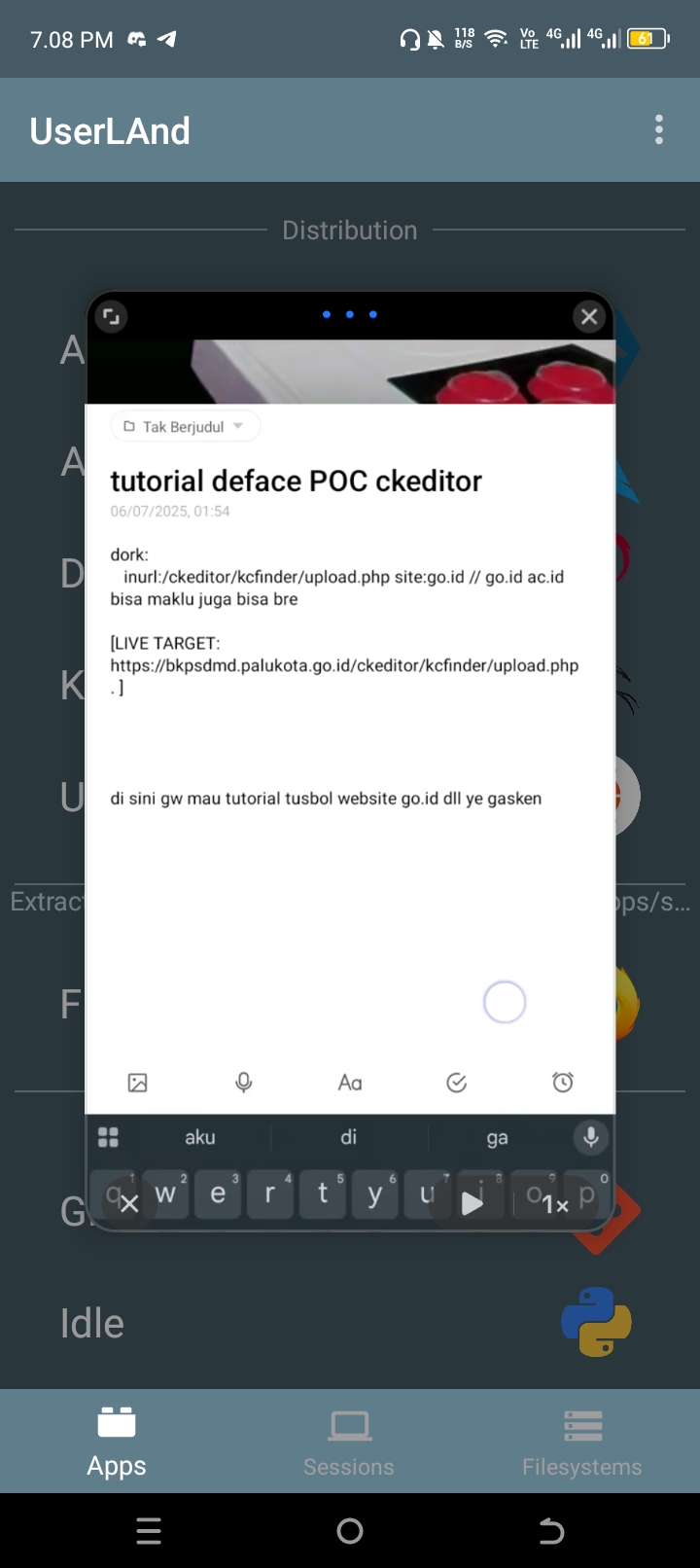Open the keyboard tools grid icon

coord(109,1137)
